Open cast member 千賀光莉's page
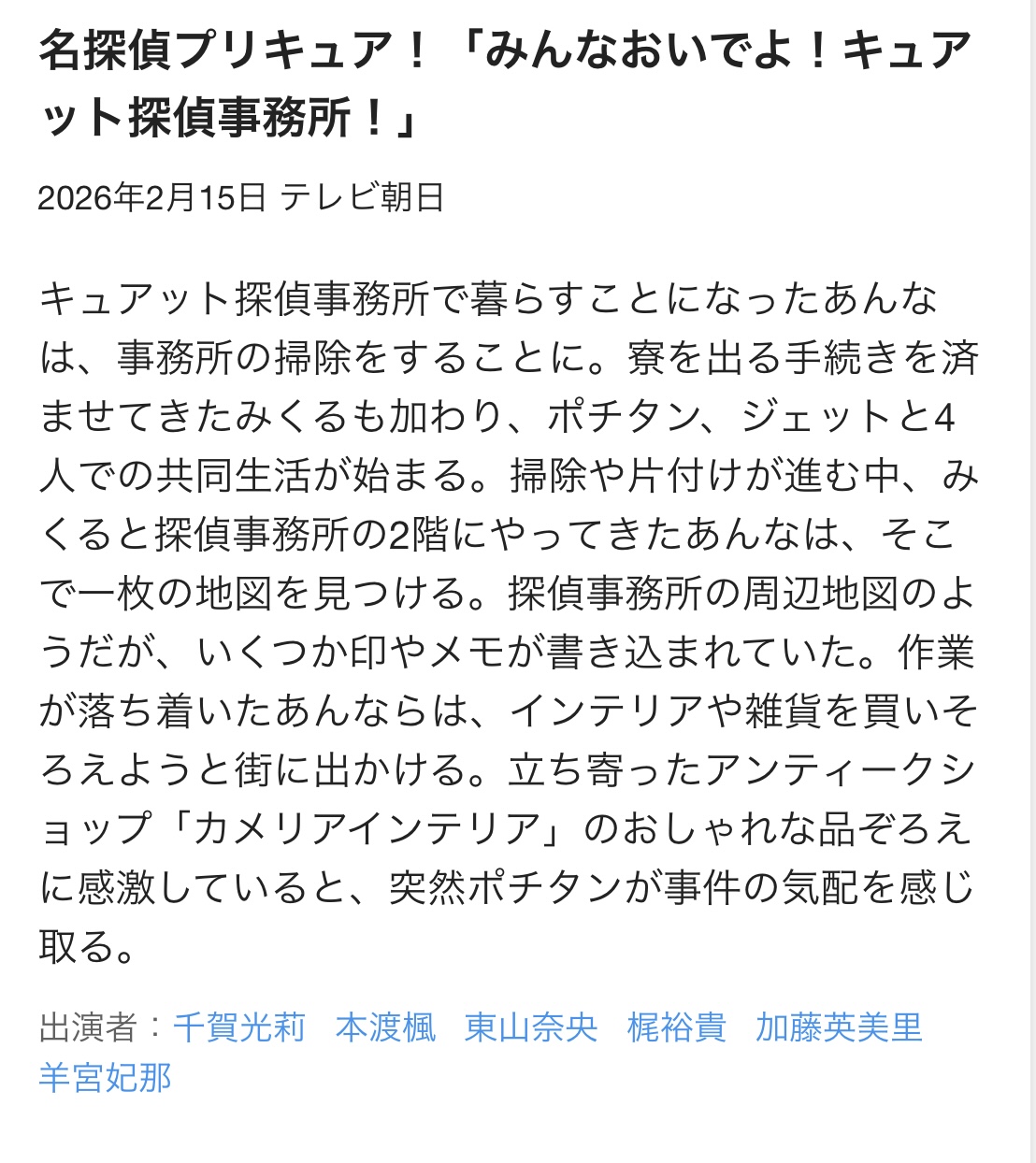1036x1163 pixels. [239, 1027]
